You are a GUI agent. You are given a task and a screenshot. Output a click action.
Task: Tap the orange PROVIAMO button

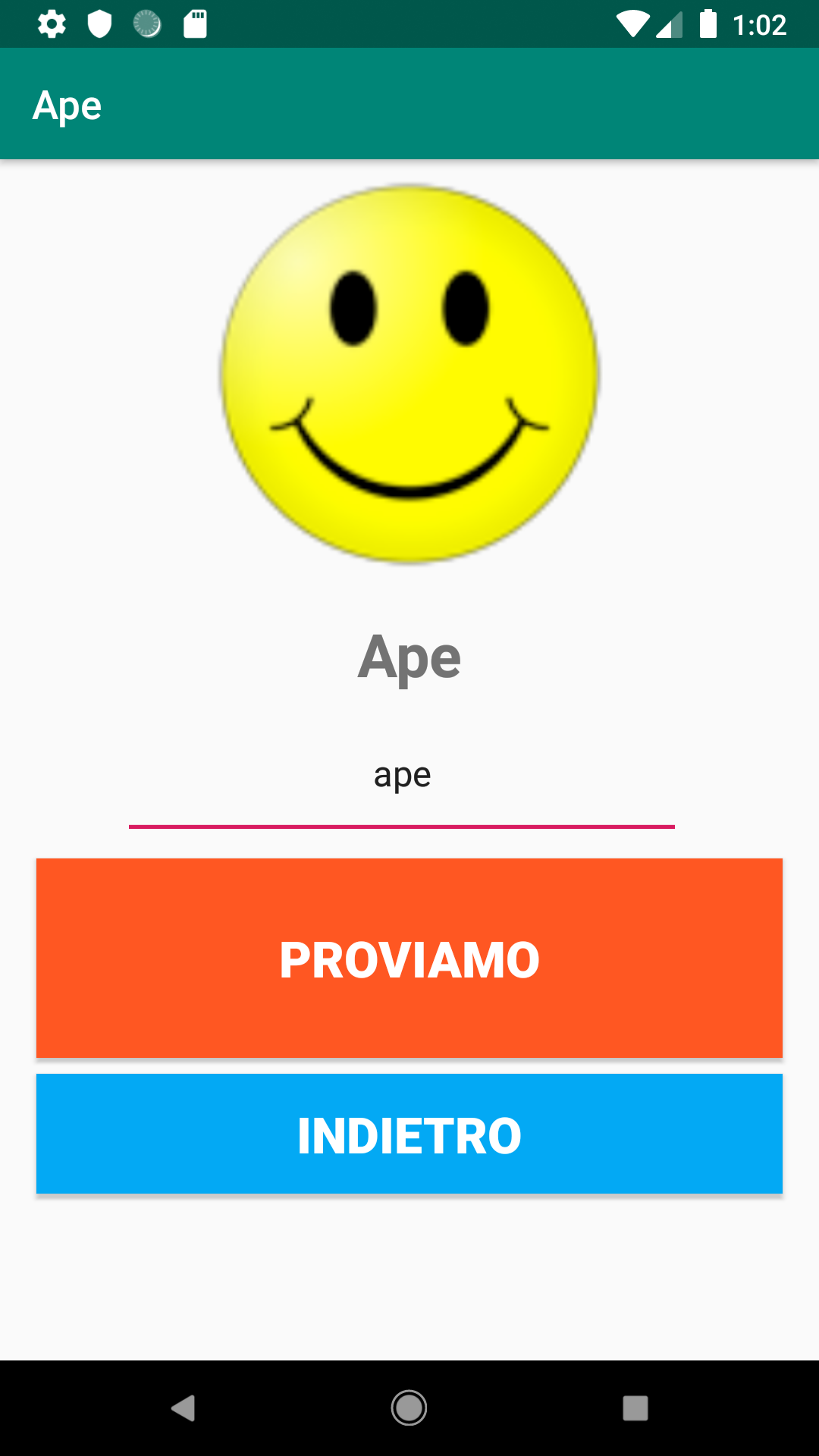(x=409, y=958)
